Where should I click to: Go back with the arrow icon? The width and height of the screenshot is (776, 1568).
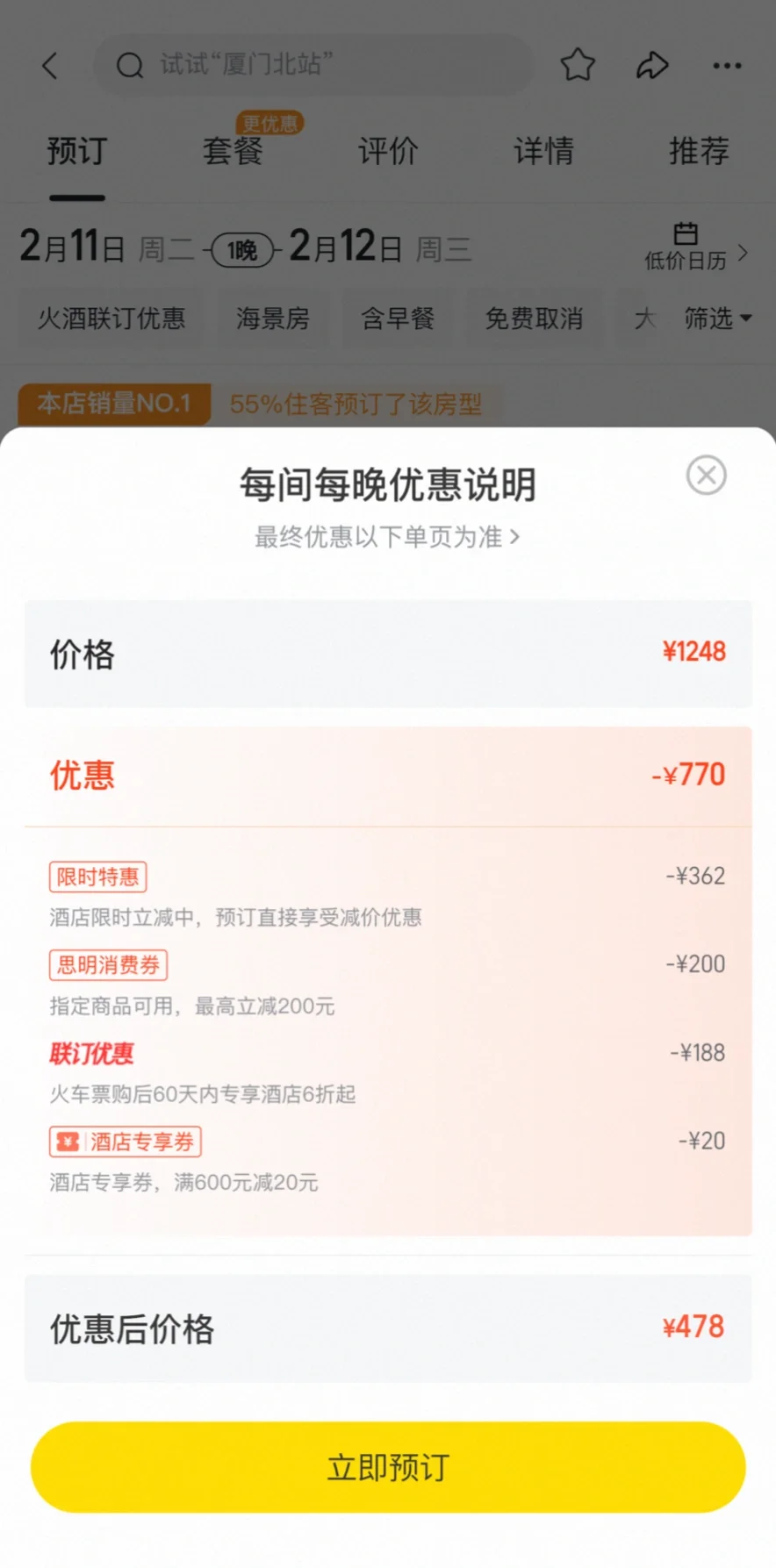coord(51,65)
